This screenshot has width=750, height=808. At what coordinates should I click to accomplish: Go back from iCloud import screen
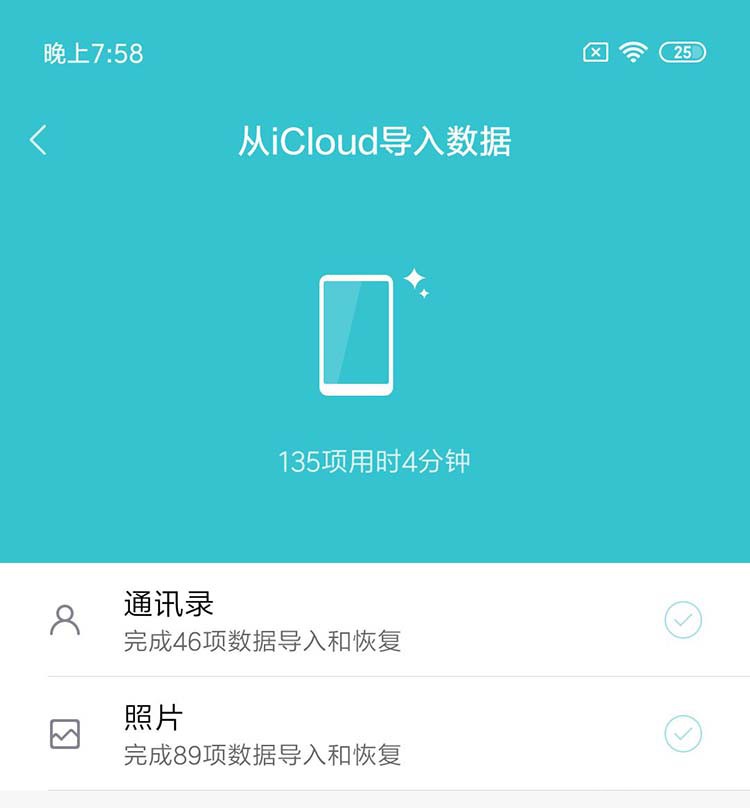coord(38,140)
